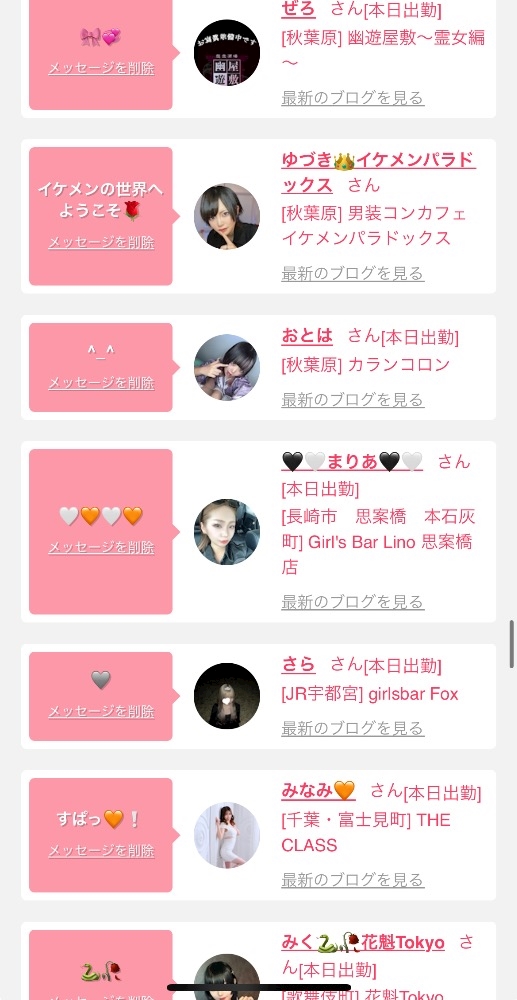Open みく 花魁Tokyo profile link
The height and width of the screenshot is (1000, 517).
(363, 942)
